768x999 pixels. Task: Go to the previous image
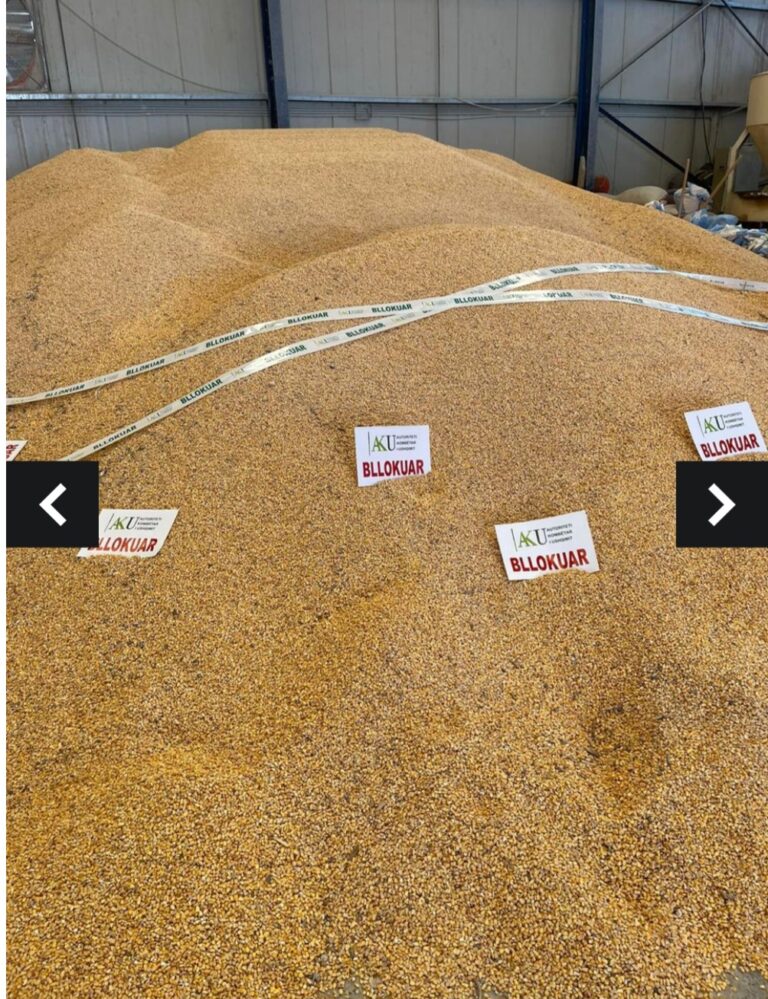tap(52, 504)
